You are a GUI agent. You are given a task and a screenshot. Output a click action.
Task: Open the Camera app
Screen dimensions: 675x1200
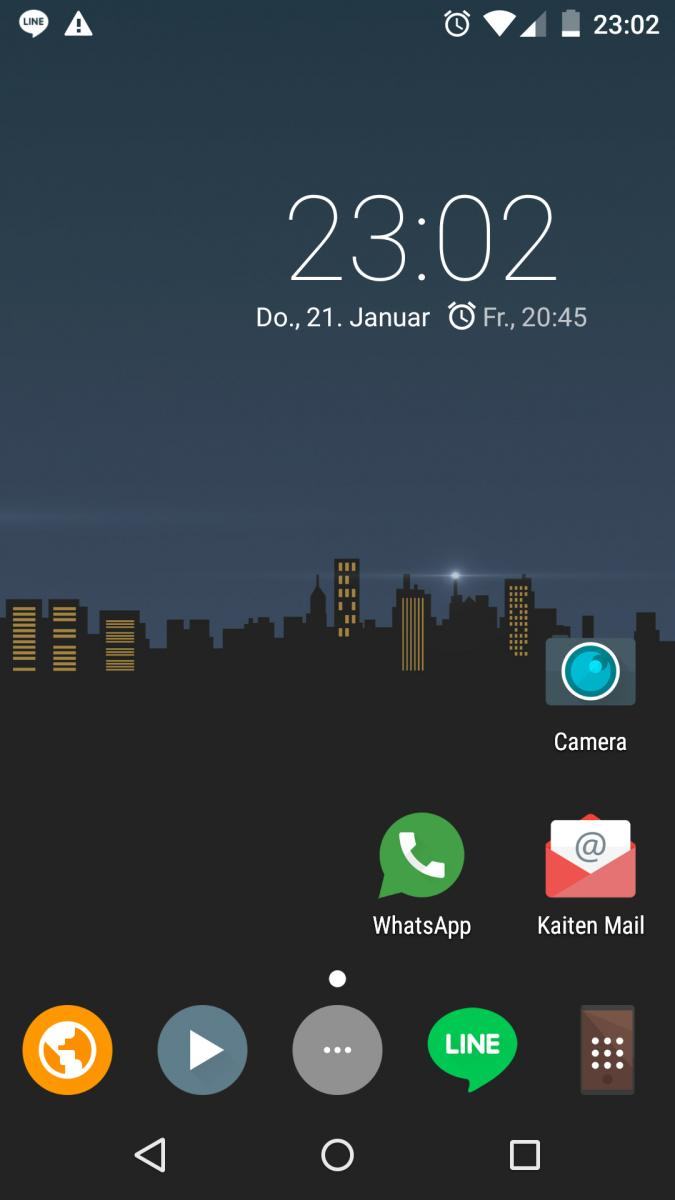pyautogui.click(x=590, y=672)
